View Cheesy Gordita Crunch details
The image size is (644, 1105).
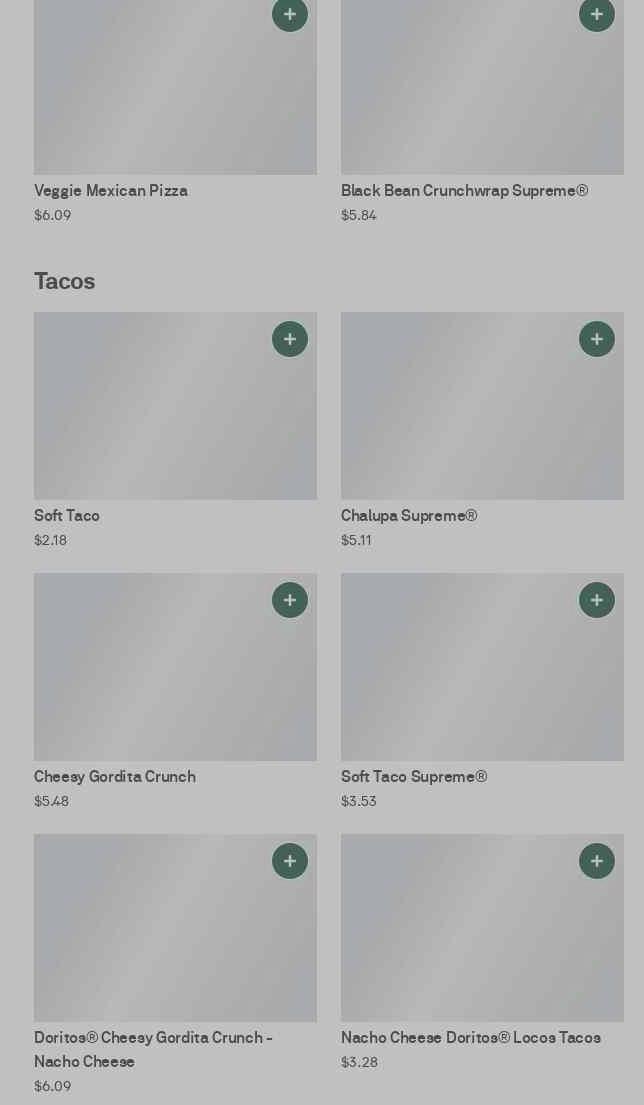coord(150,680)
